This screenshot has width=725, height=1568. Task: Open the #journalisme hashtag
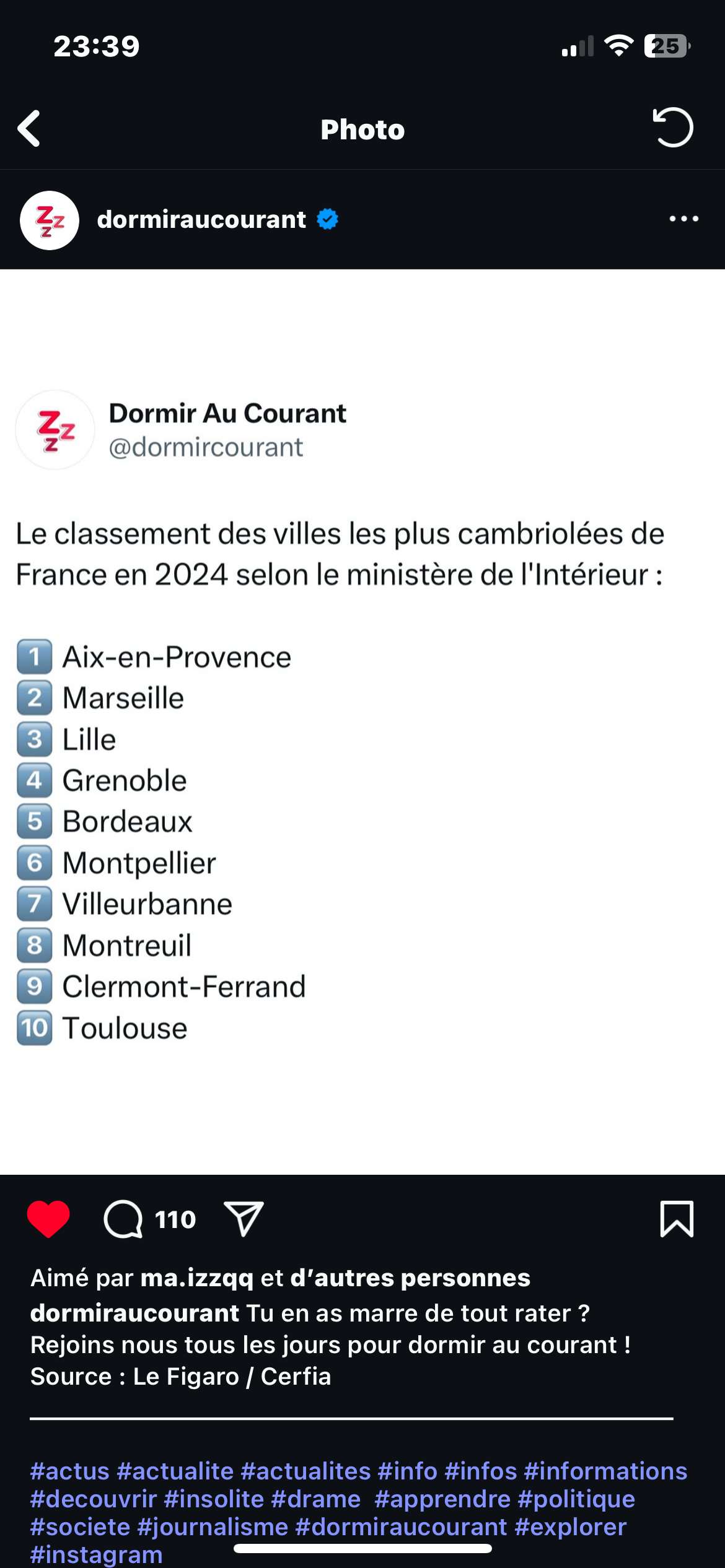(213, 1527)
